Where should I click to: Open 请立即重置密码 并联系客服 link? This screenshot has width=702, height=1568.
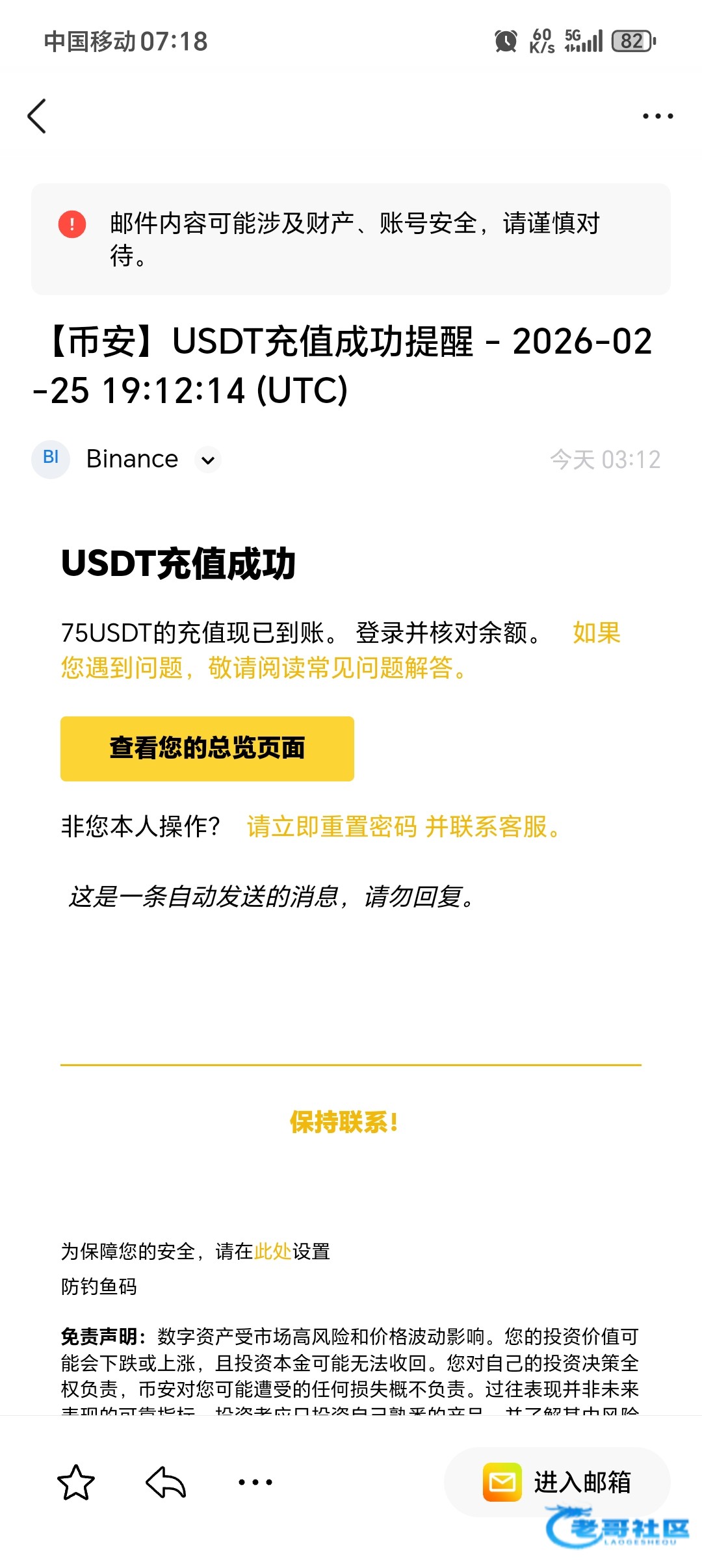coord(403,827)
